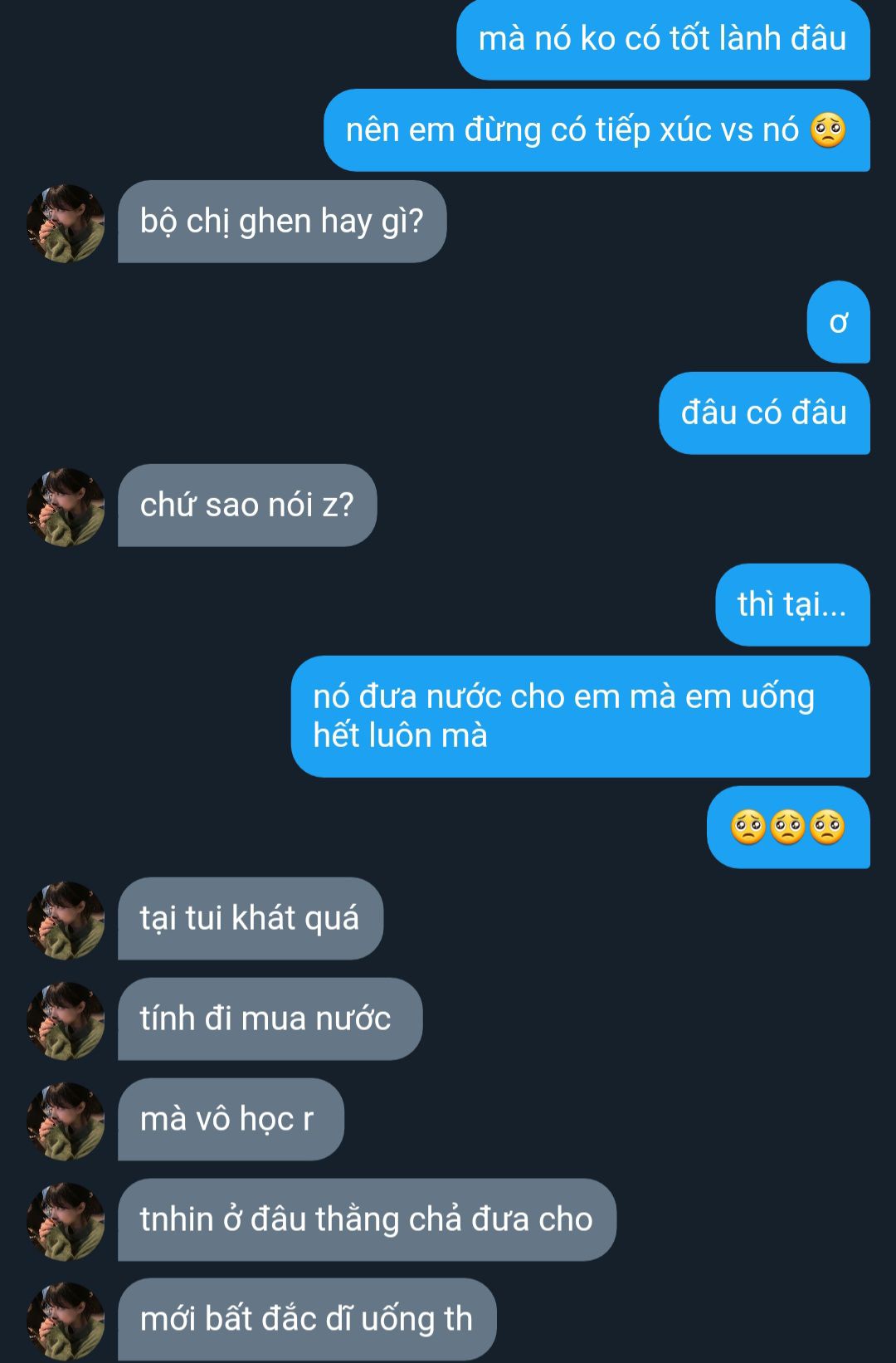This screenshot has width=896, height=1363.
Task: Tap avatar next to "chứ sao nói z?"
Action: point(66,507)
